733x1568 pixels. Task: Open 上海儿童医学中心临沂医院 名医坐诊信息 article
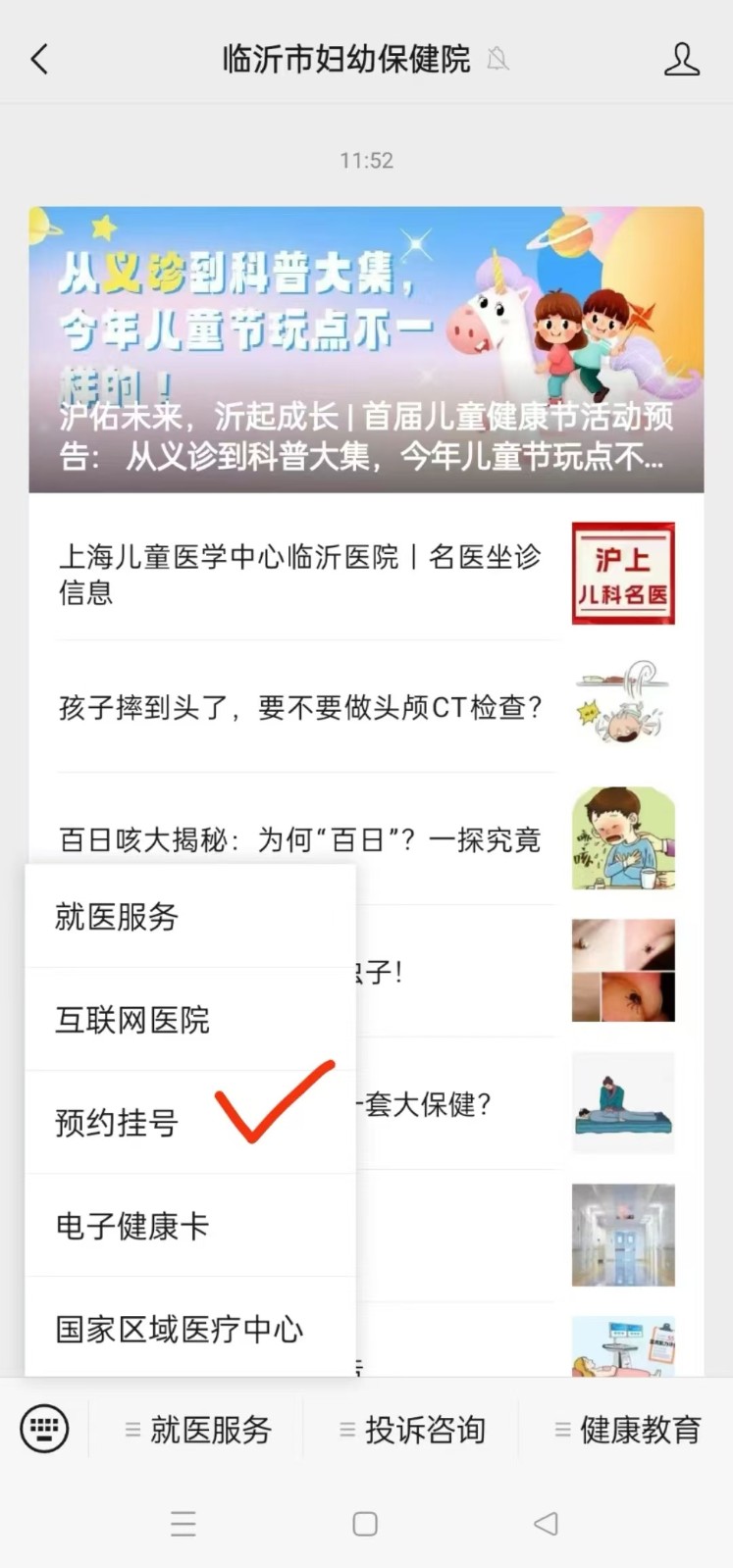click(x=299, y=575)
